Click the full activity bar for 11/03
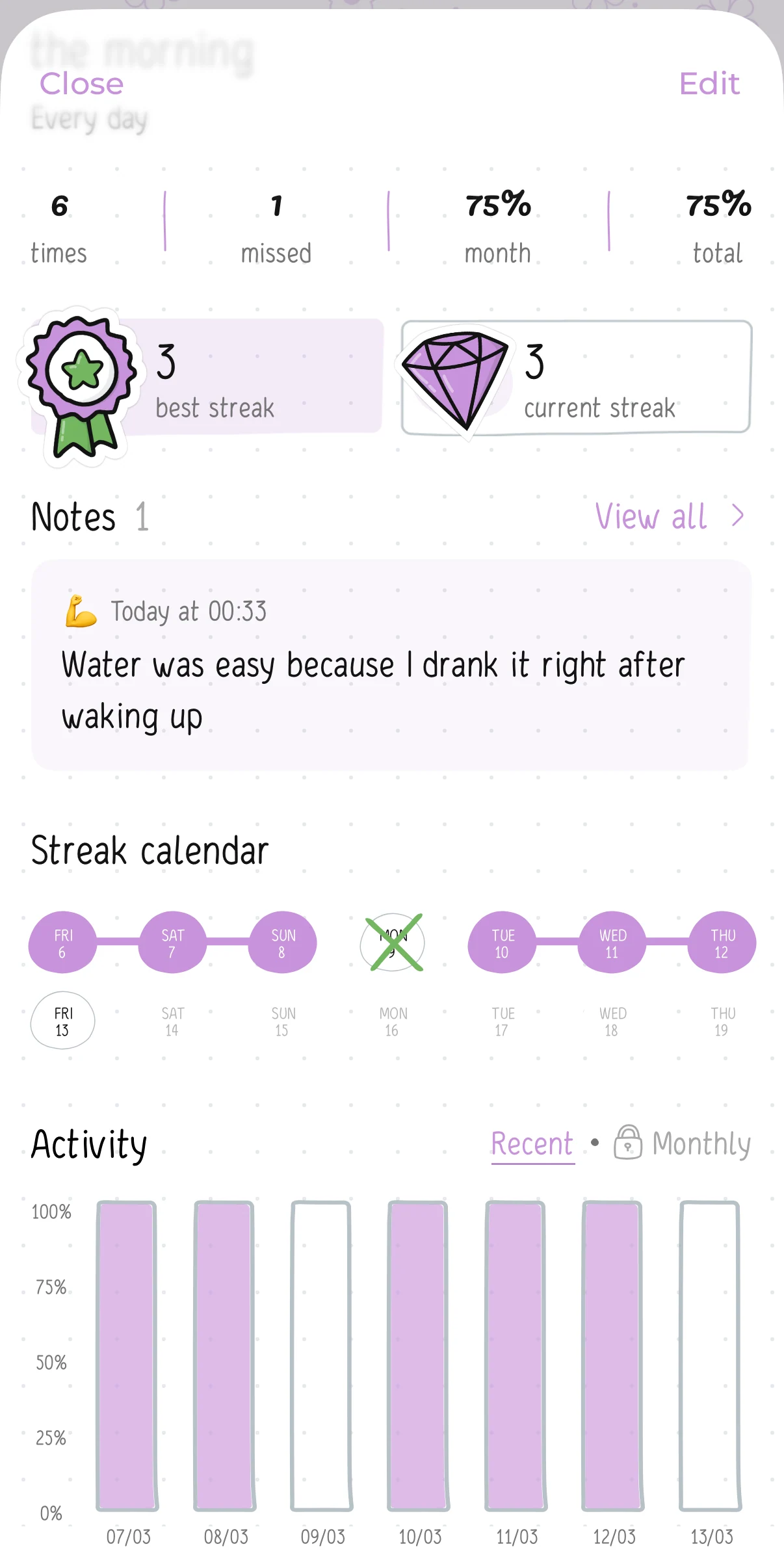This screenshot has width=784, height=1568. click(x=514, y=1352)
